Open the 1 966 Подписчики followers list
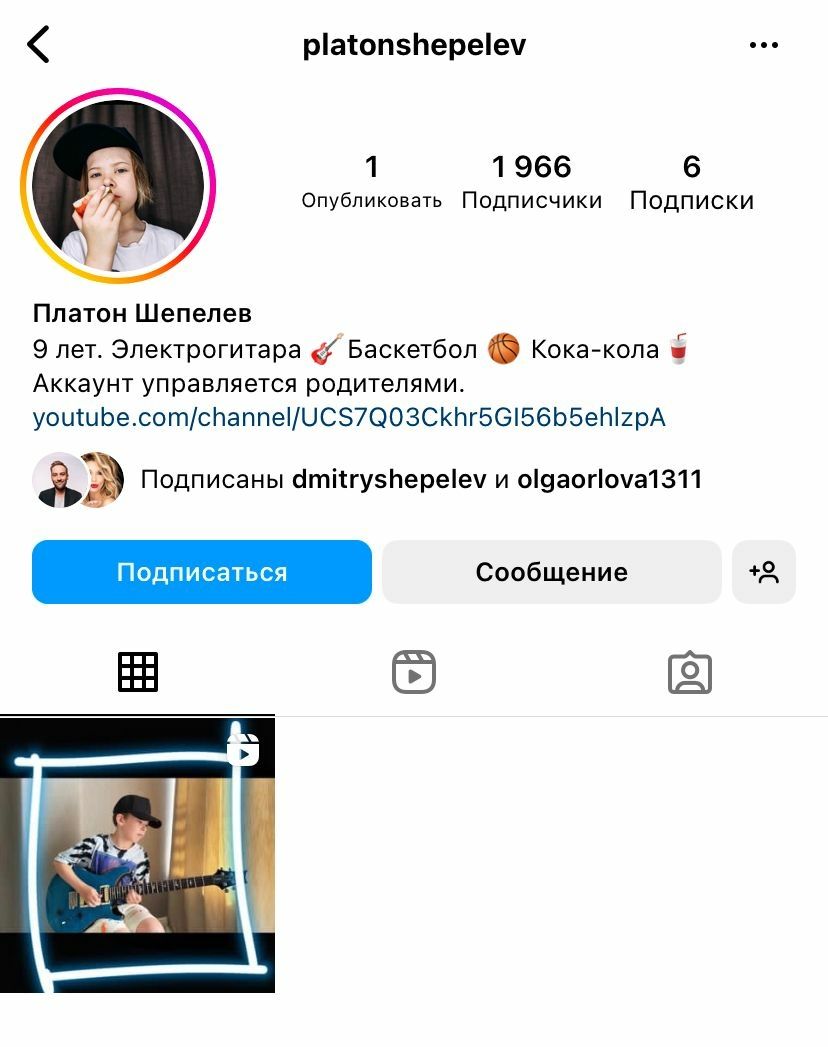The image size is (828, 1047). 531,182
